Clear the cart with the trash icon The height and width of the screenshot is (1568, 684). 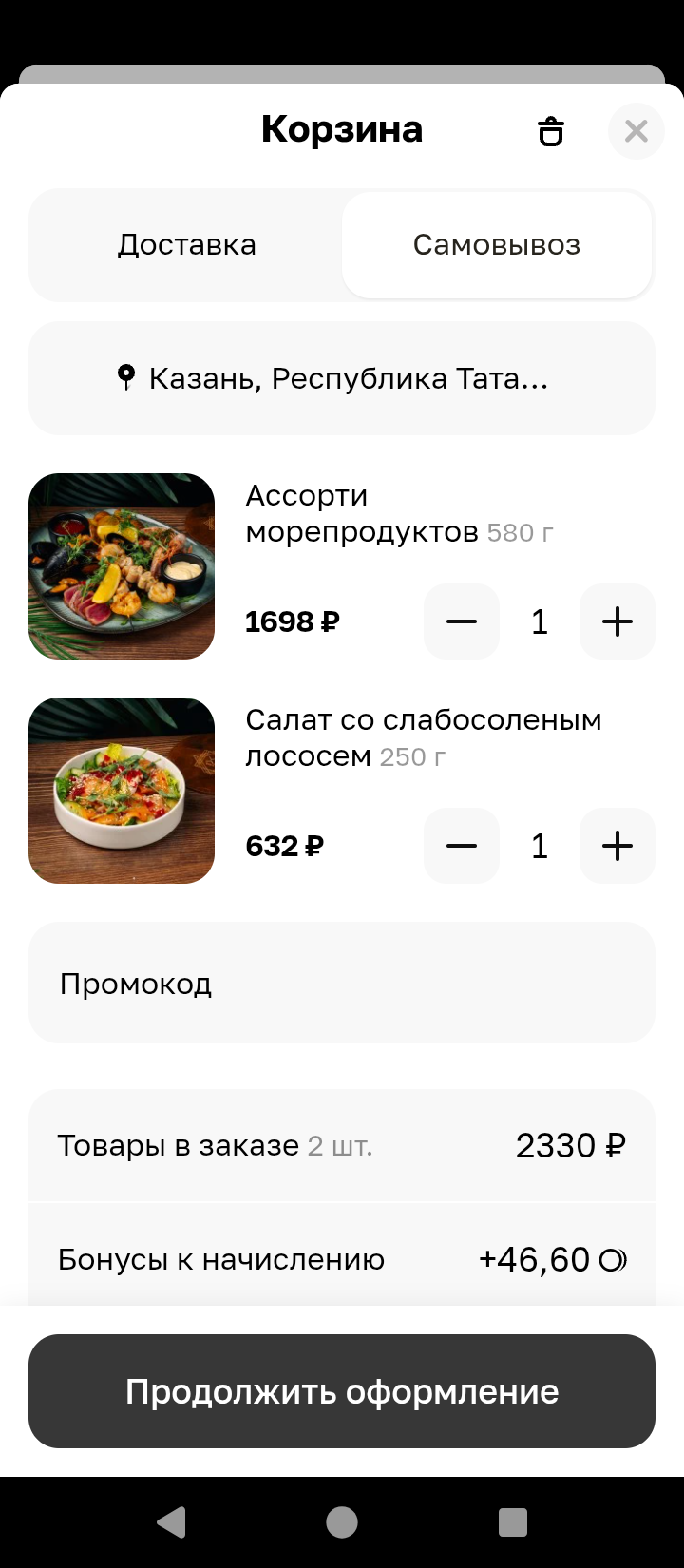pos(551,131)
